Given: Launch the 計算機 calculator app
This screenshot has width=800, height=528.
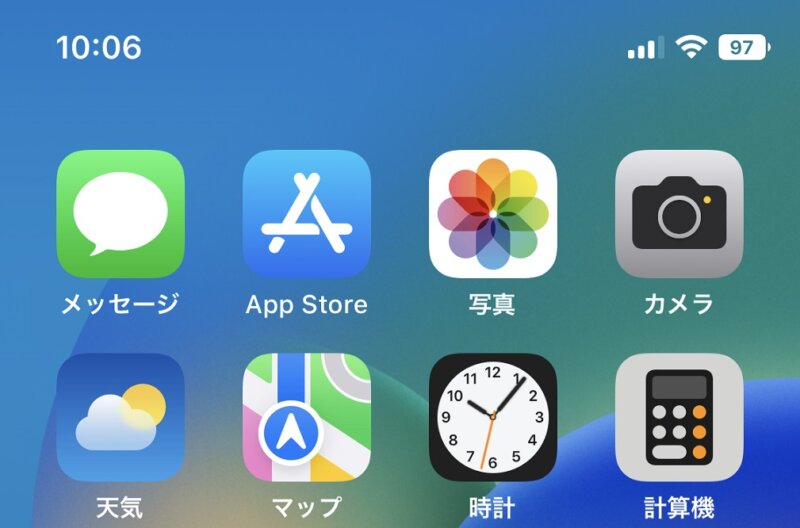Looking at the screenshot, I should (x=679, y=417).
